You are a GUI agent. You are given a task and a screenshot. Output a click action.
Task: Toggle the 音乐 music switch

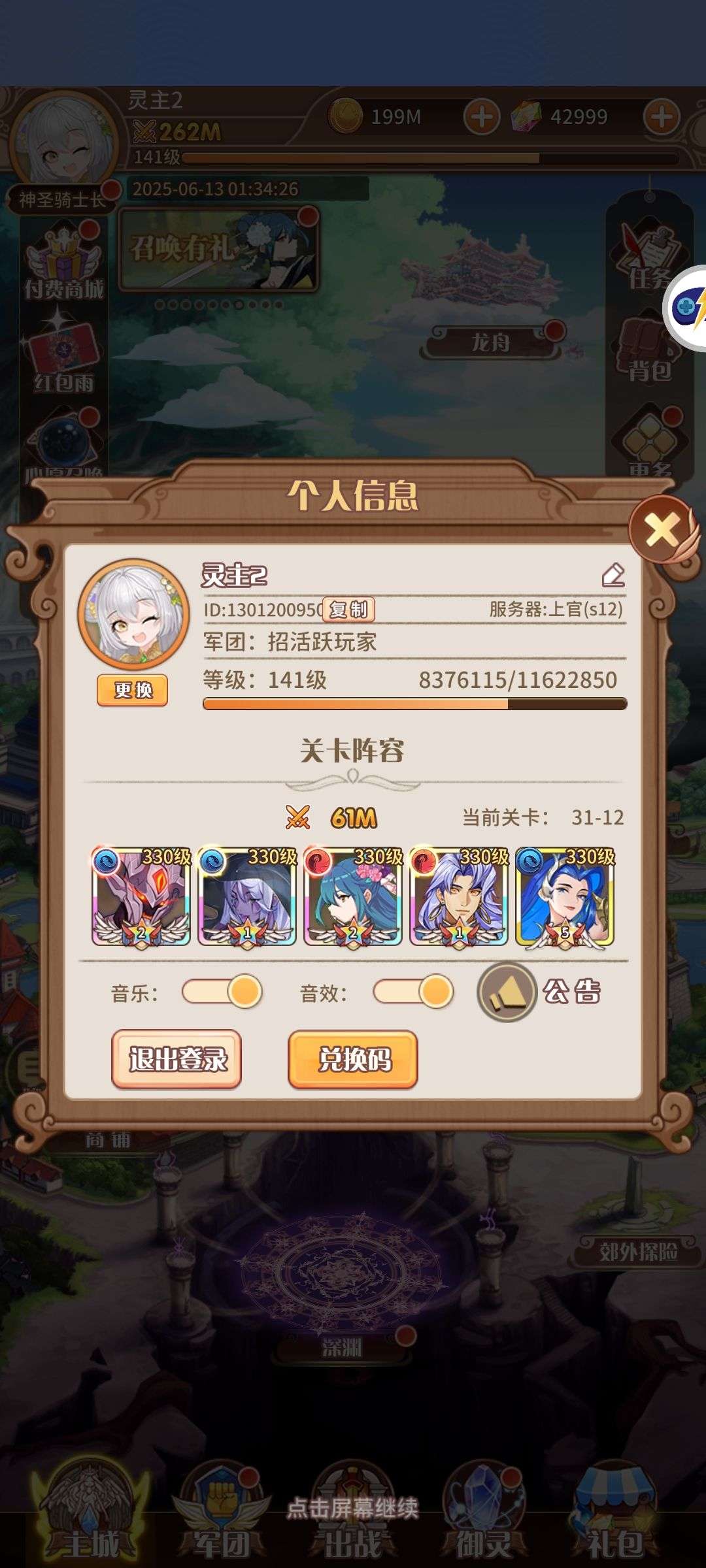click(x=222, y=992)
